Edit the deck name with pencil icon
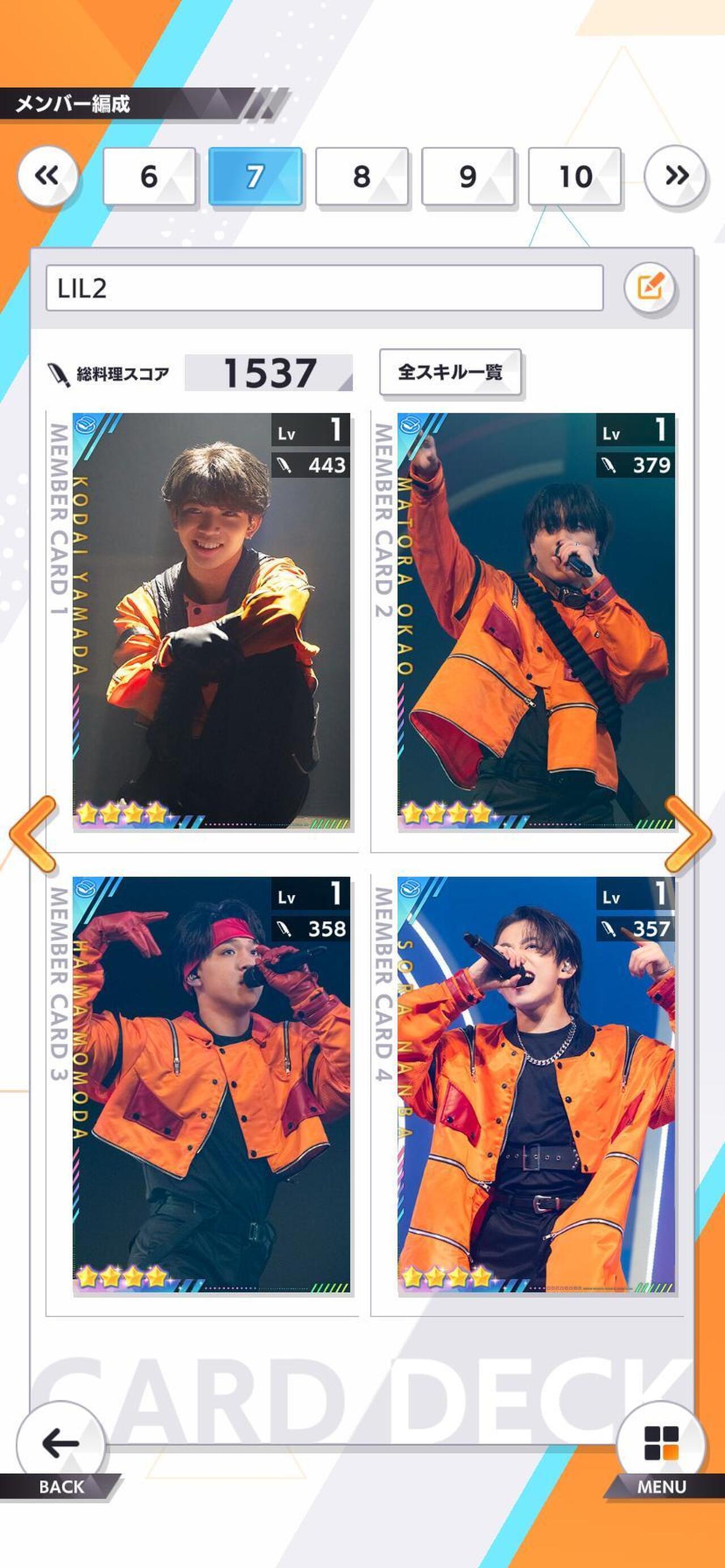The image size is (725, 1568). [650, 288]
